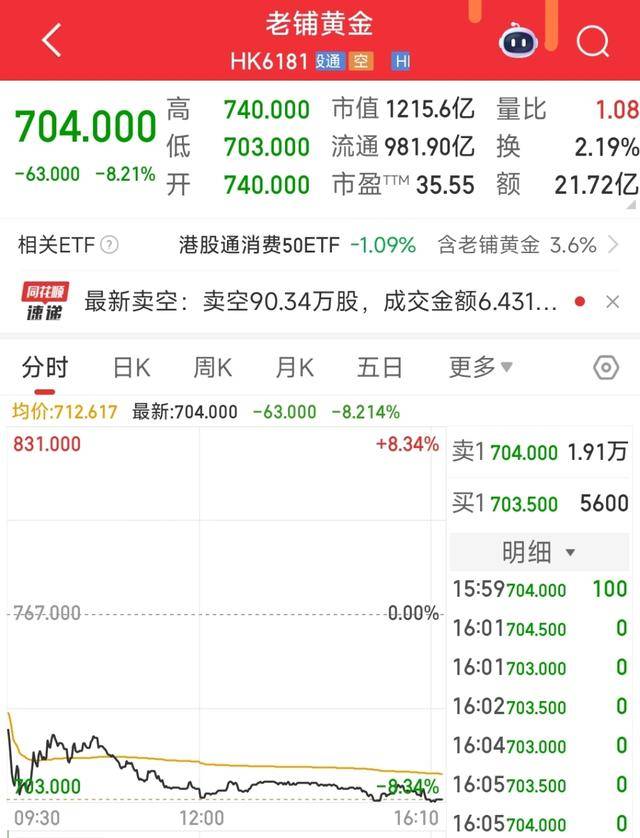Image resolution: width=640 pixels, height=838 pixels.
Task: Select the 分时 chart tab
Action: click(45, 367)
